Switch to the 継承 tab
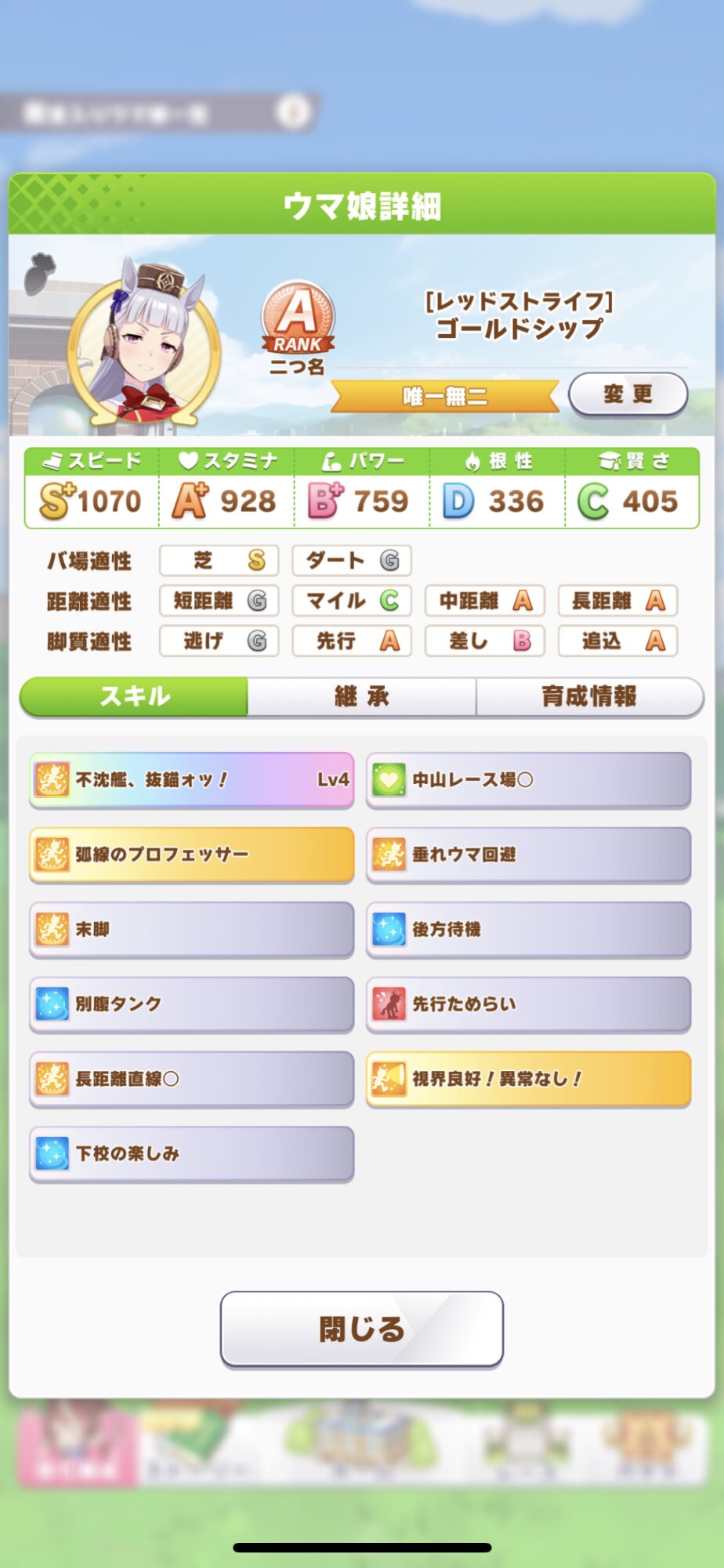 pyautogui.click(x=362, y=696)
